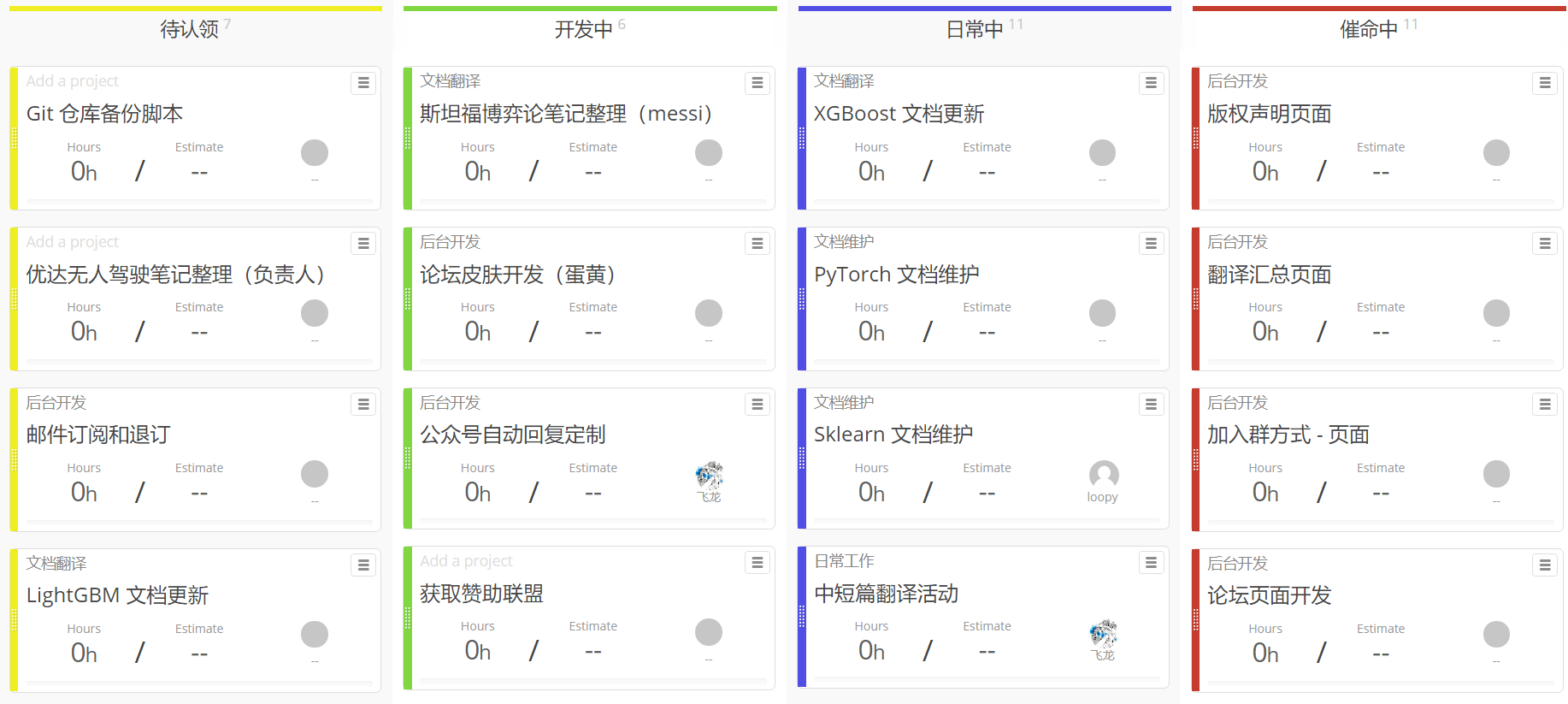Open menu on XGBoost 文档更新 card
Image resolution: width=1568 pixels, height=704 pixels.
point(1151,83)
